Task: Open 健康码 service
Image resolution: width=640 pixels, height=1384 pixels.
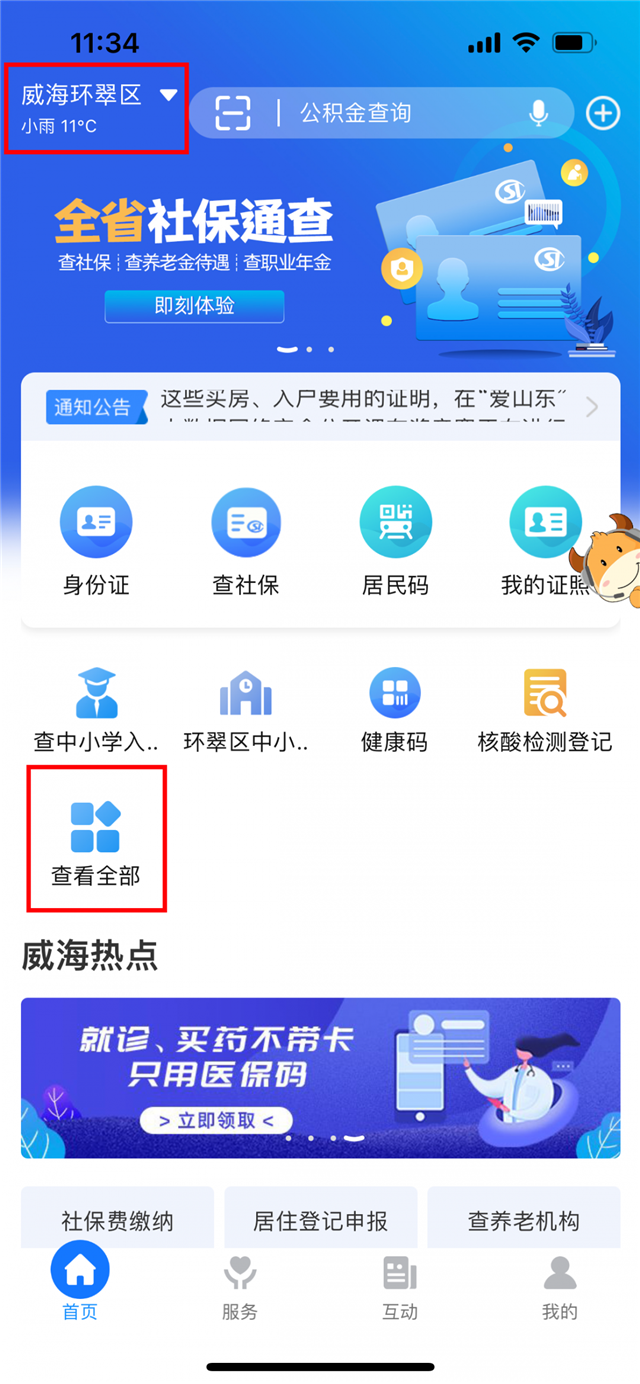Action: 394,710
